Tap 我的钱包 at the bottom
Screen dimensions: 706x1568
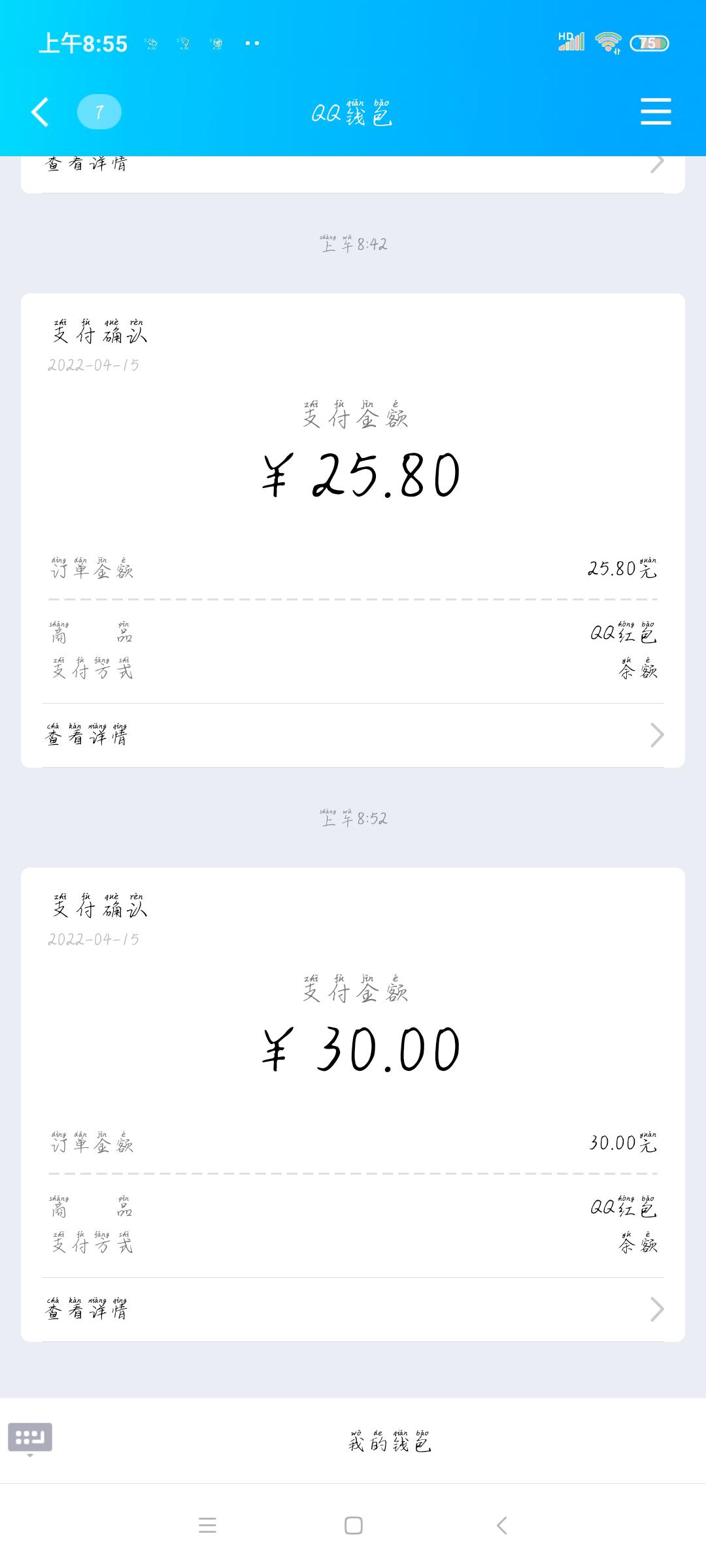coord(390,1440)
